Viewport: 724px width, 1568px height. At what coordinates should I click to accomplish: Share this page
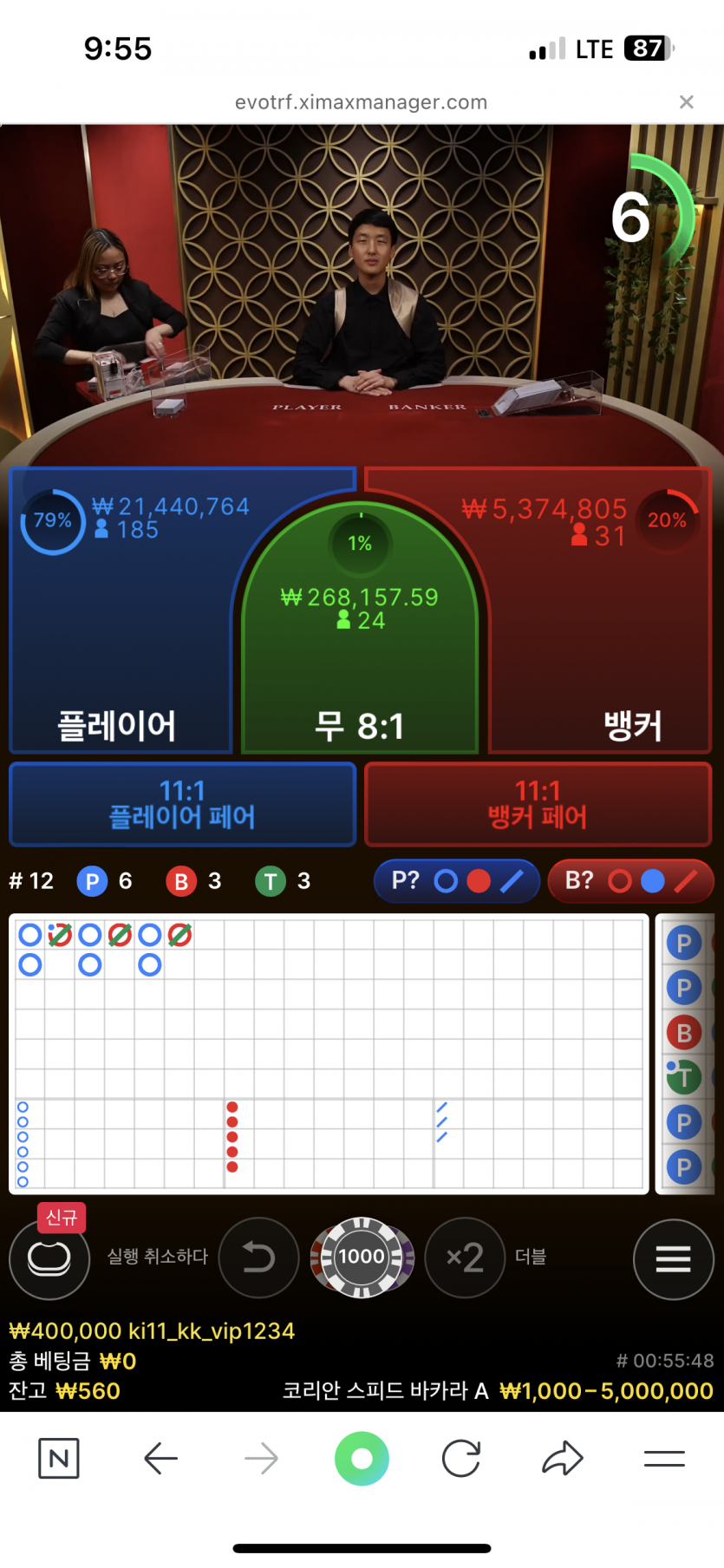pos(563,1459)
